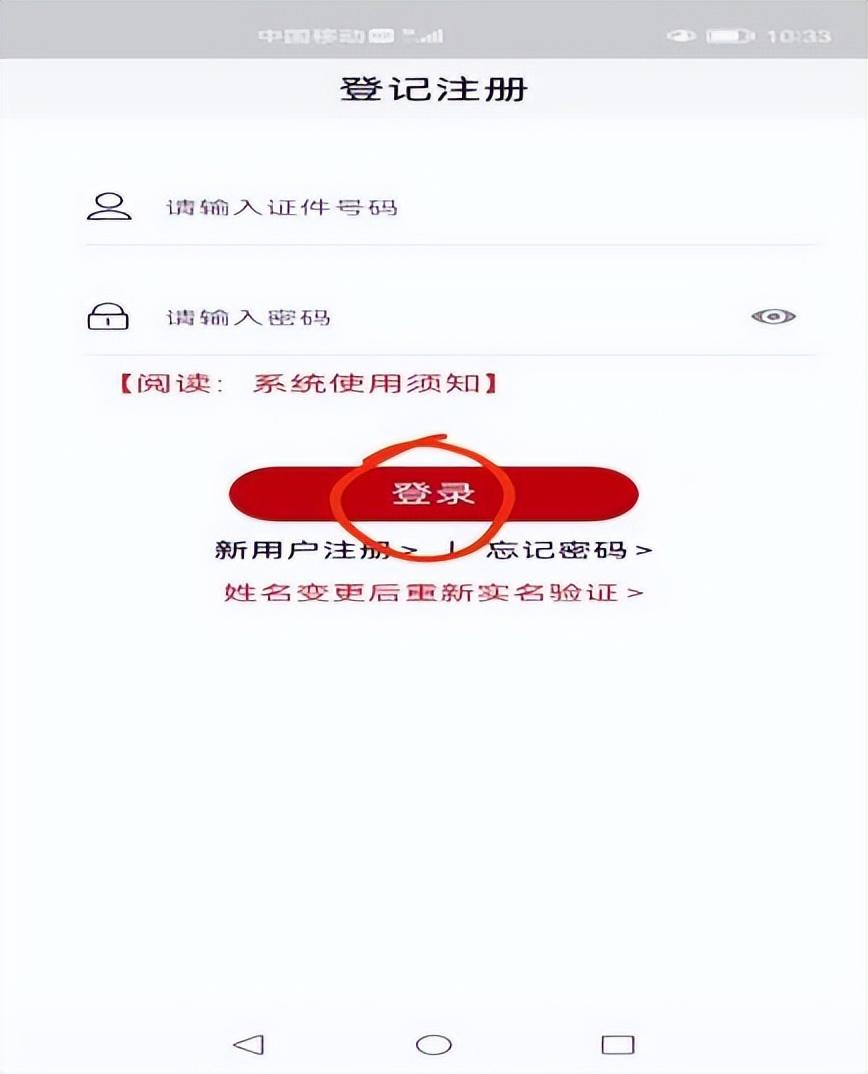
Task: Open the 忘记密码 link
Action: coord(568,550)
